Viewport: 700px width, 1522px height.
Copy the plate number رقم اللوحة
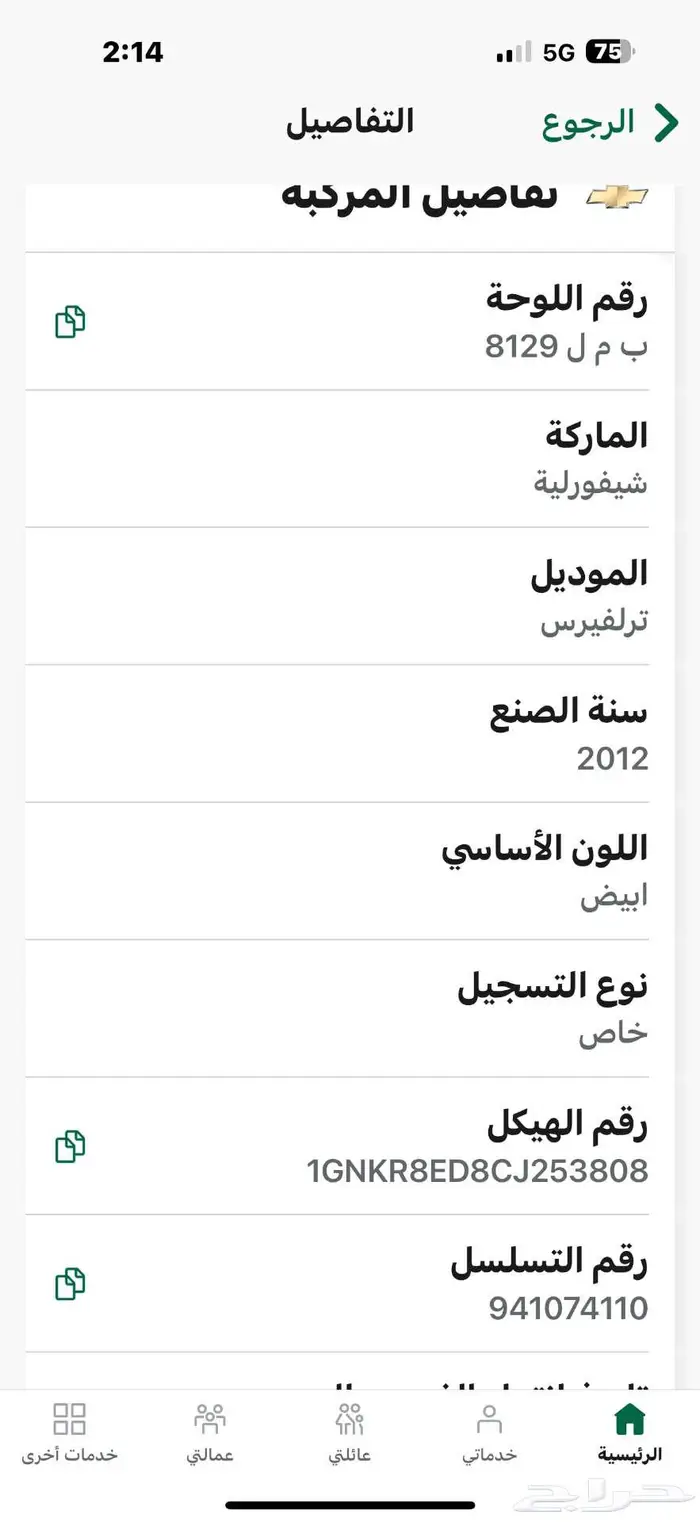click(70, 322)
